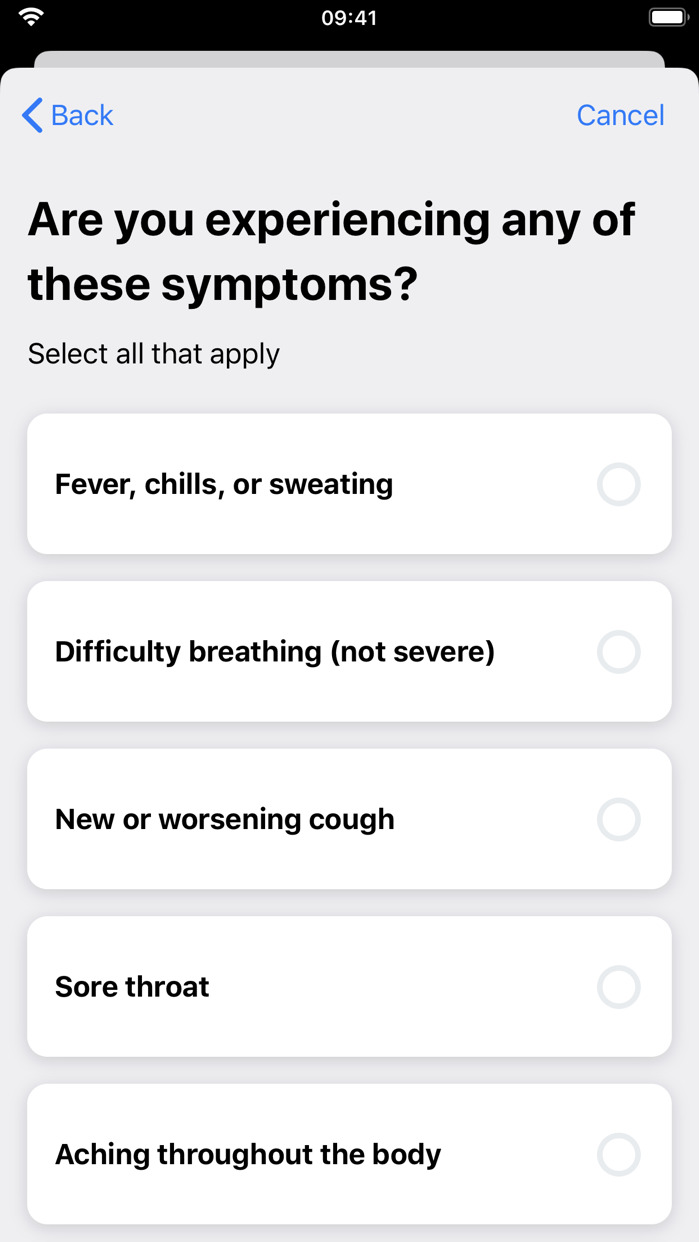
Task: Go back to the previous question
Action: click(x=68, y=116)
